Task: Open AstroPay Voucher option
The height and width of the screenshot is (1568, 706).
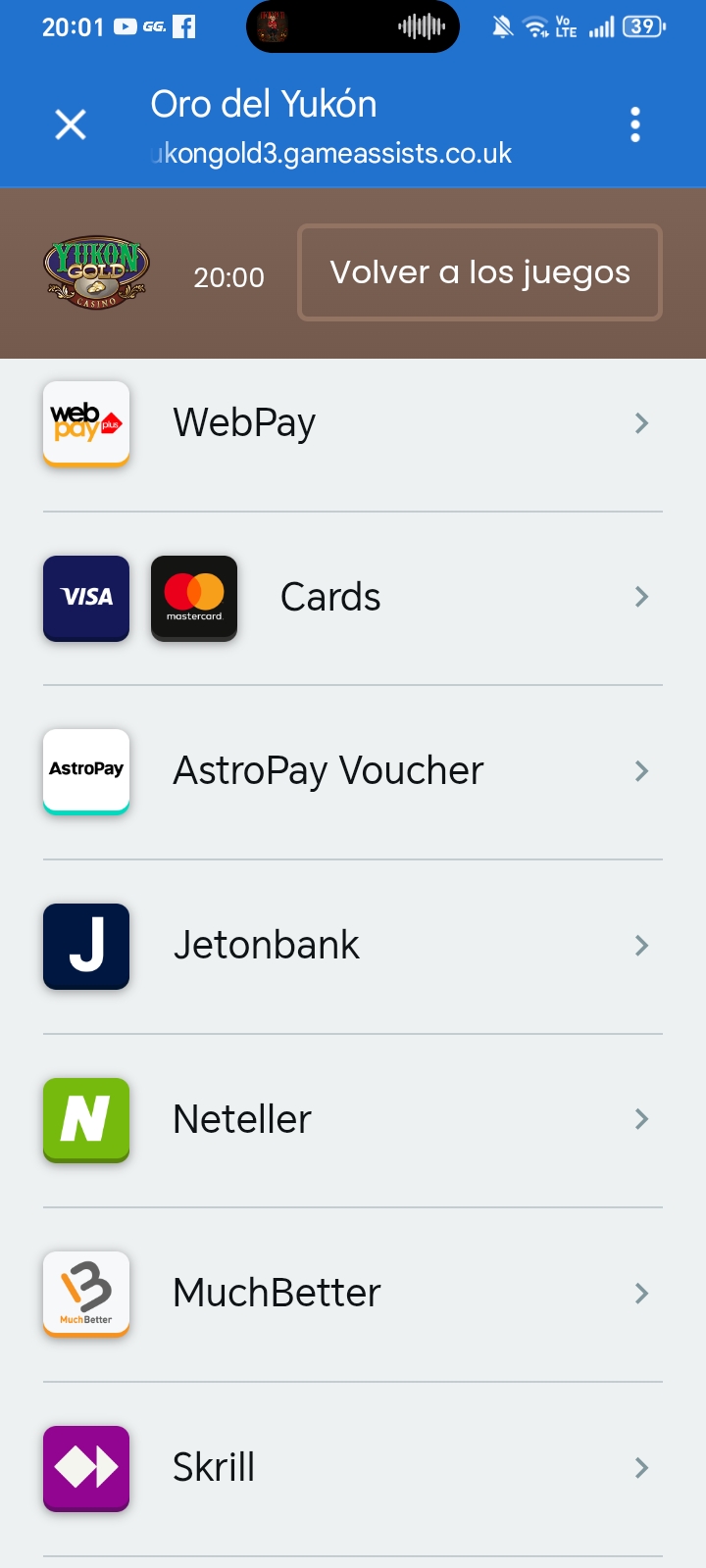Action: (x=353, y=772)
